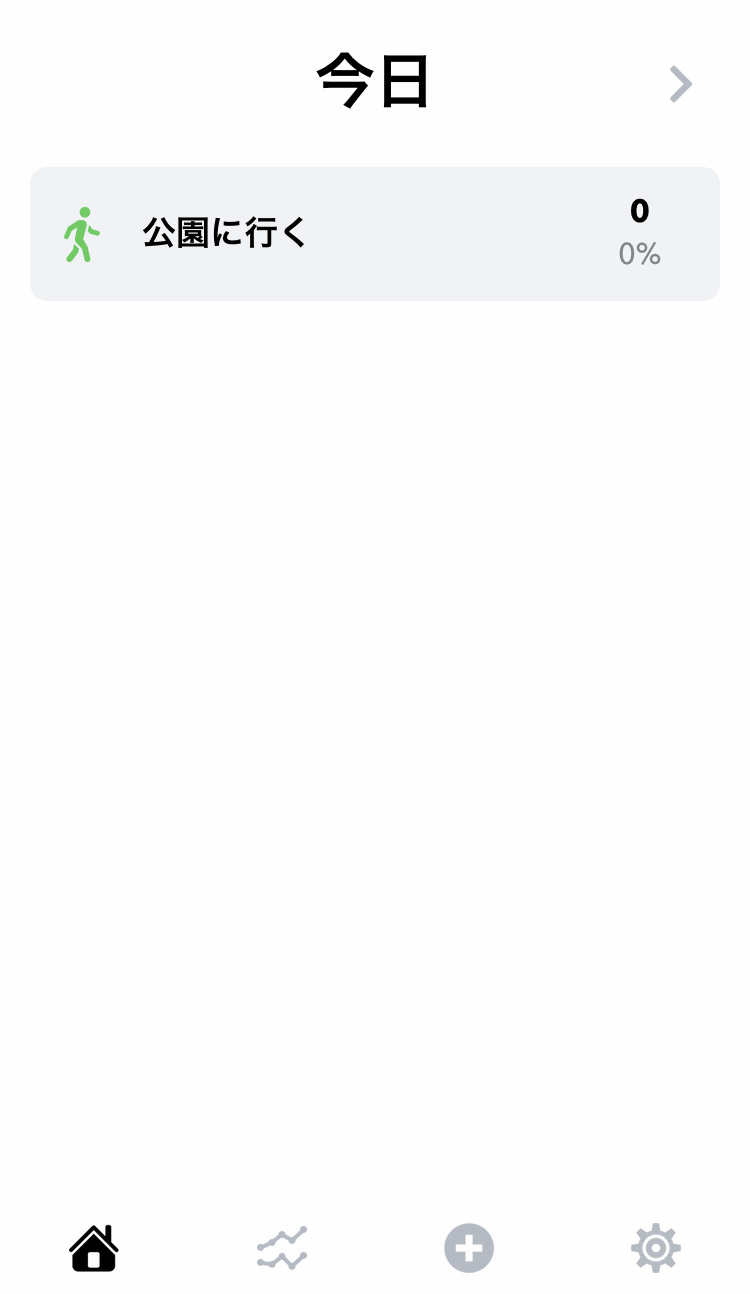Open the settings gear tab
Screen dimensions: 750x1294
pos(656,1248)
